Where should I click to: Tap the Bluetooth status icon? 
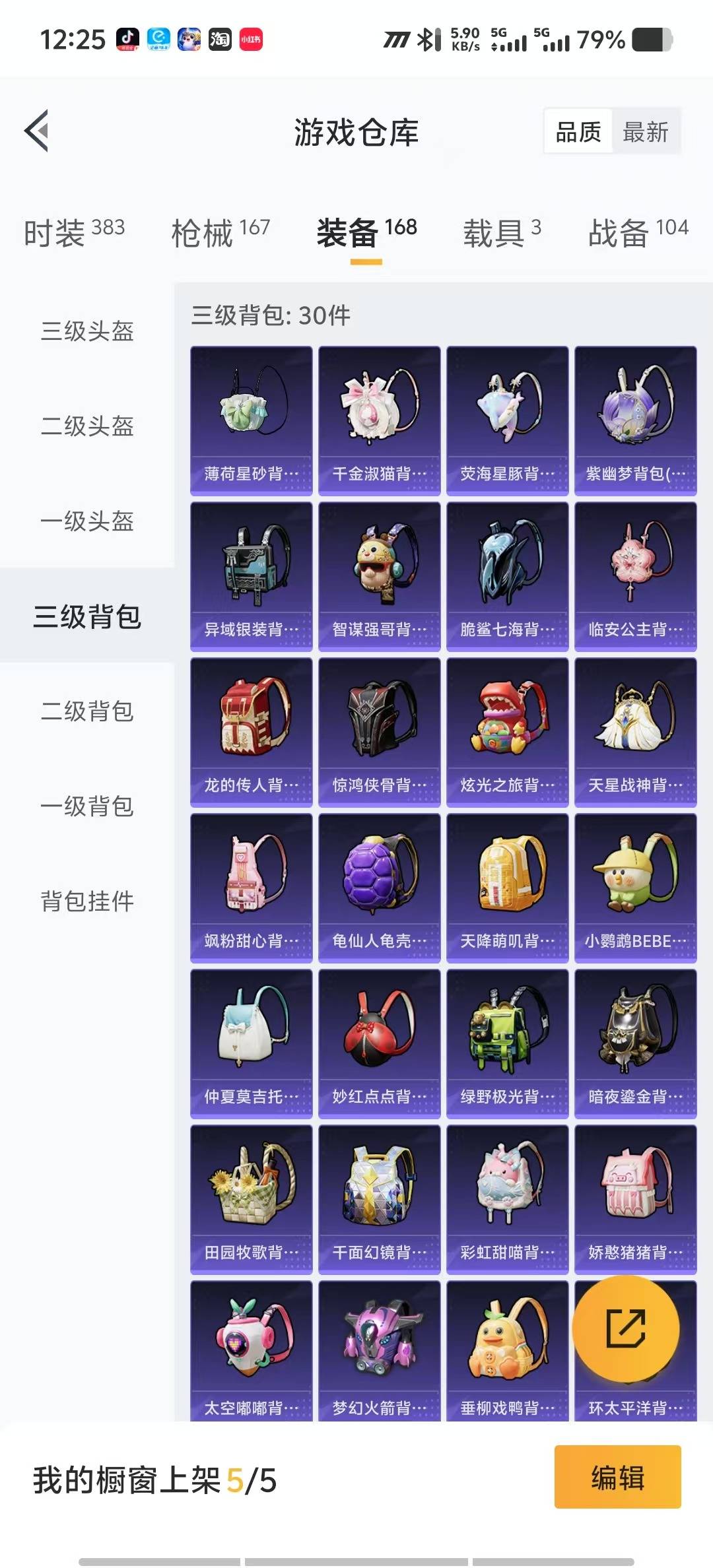(x=428, y=40)
